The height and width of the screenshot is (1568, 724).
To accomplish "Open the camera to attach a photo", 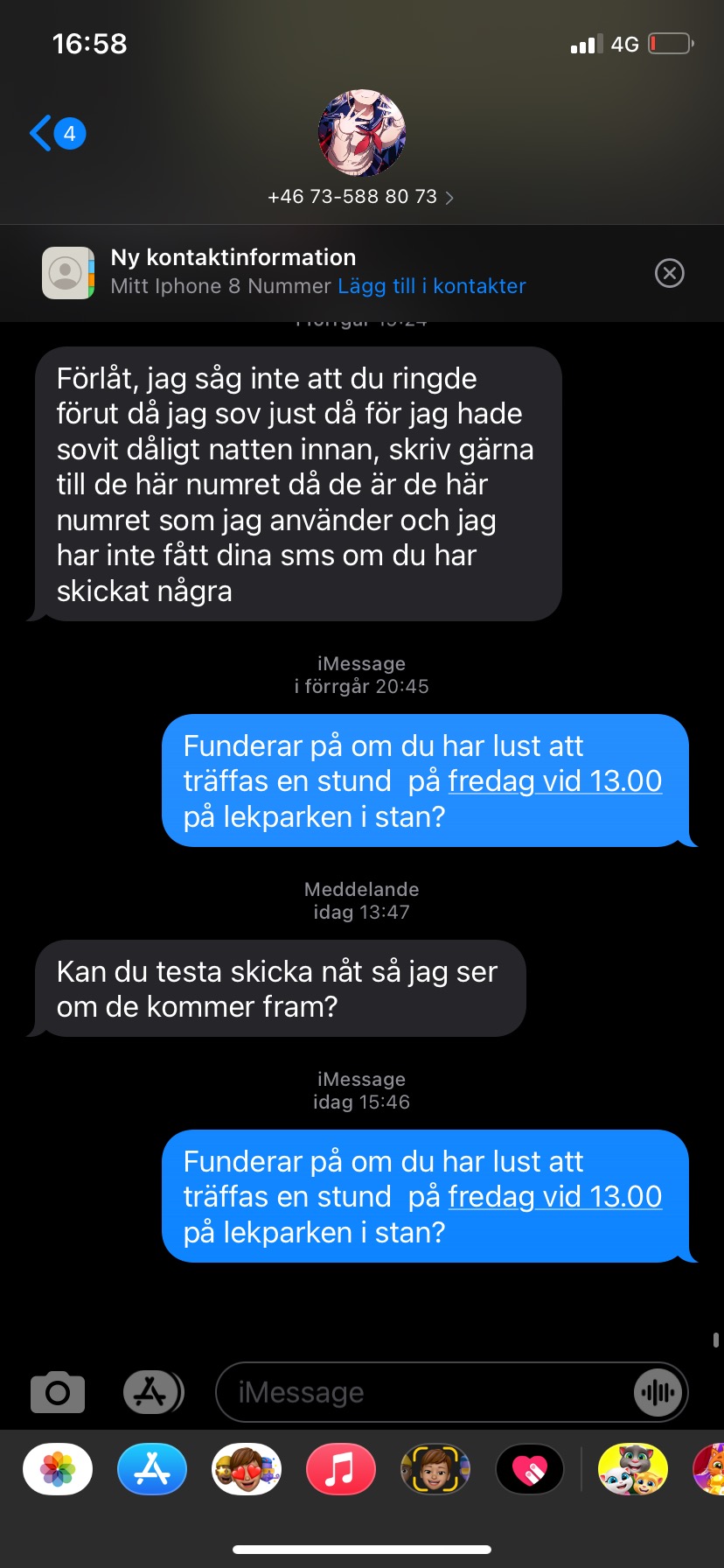I will click(58, 1392).
